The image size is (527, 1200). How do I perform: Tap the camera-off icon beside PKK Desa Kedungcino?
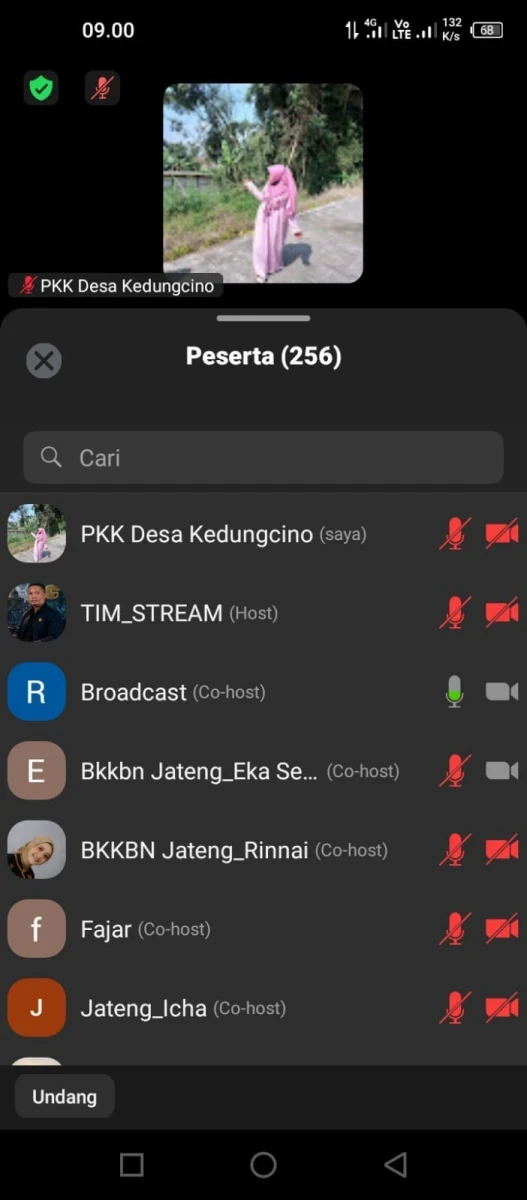point(502,534)
